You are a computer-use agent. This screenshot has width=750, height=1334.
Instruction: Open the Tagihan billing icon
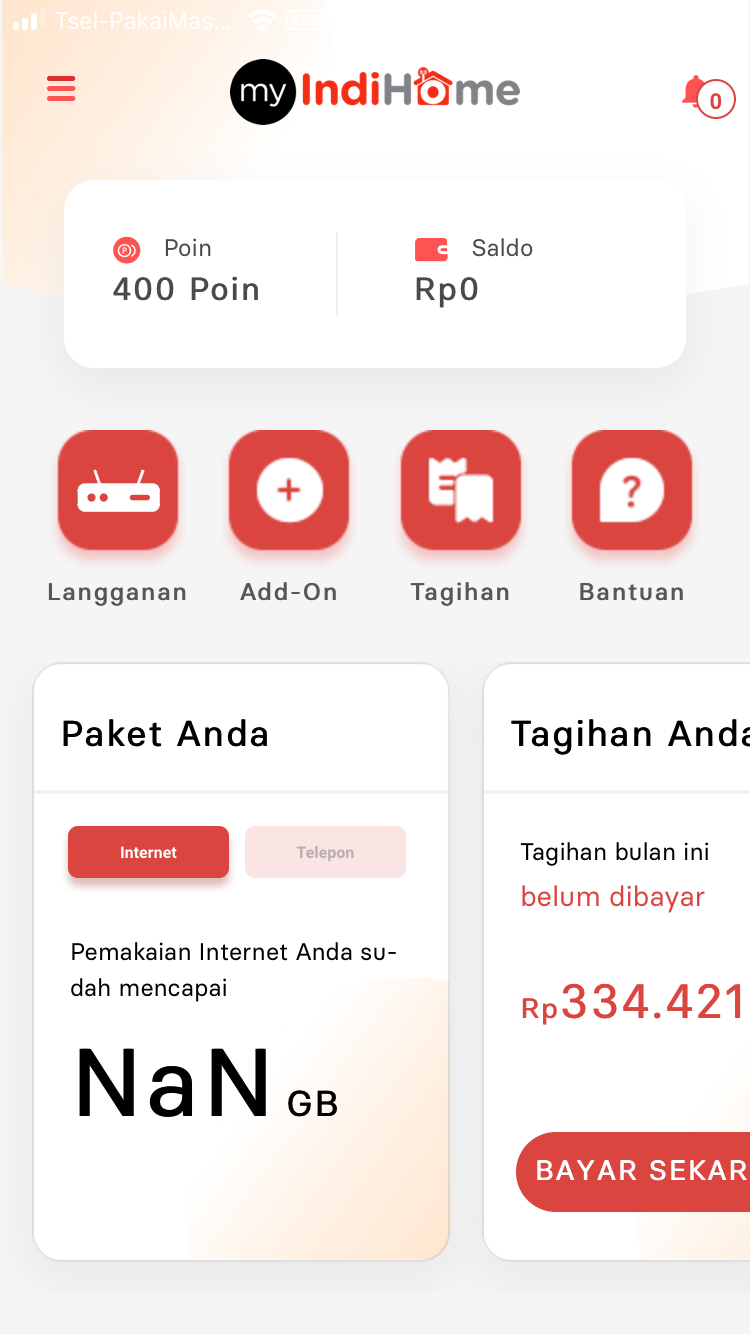pos(460,490)
